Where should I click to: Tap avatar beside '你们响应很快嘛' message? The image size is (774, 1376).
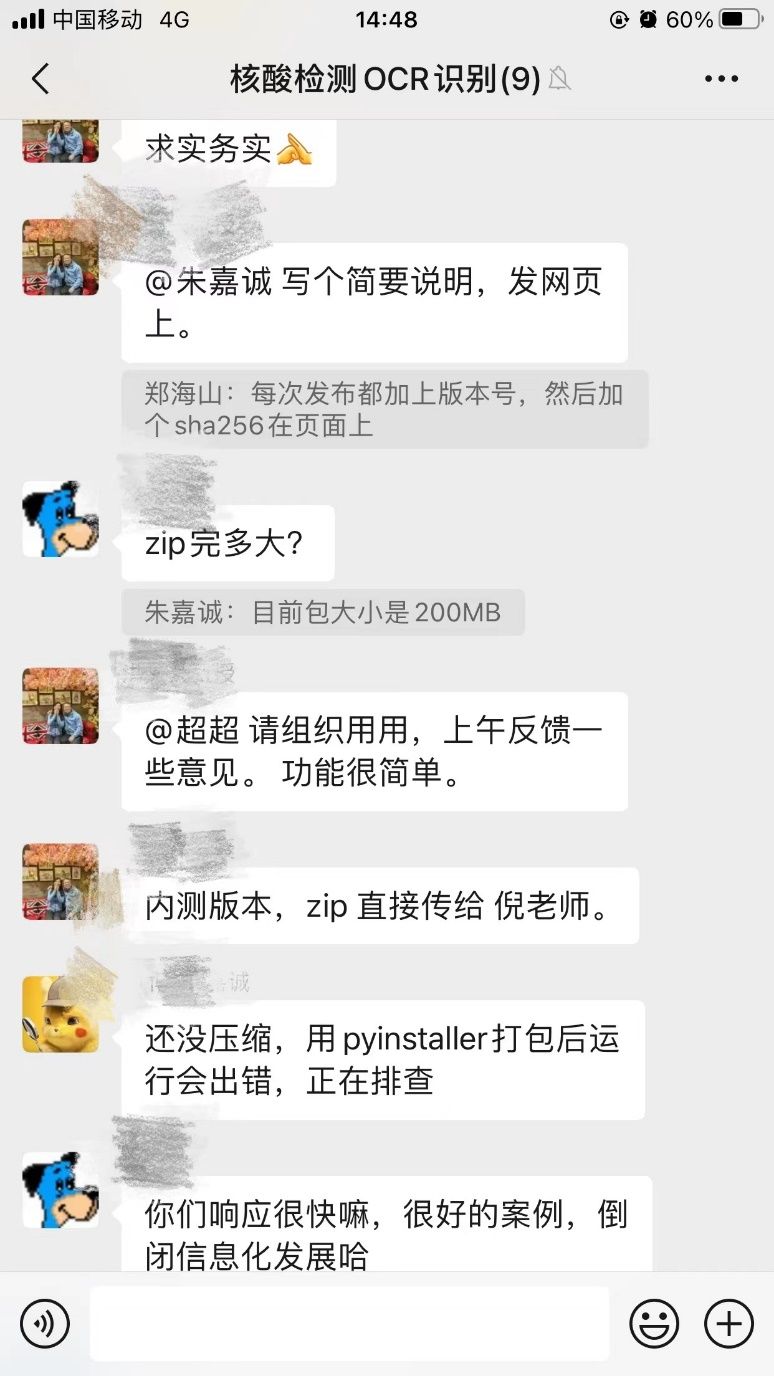(x=61, y=1190)
